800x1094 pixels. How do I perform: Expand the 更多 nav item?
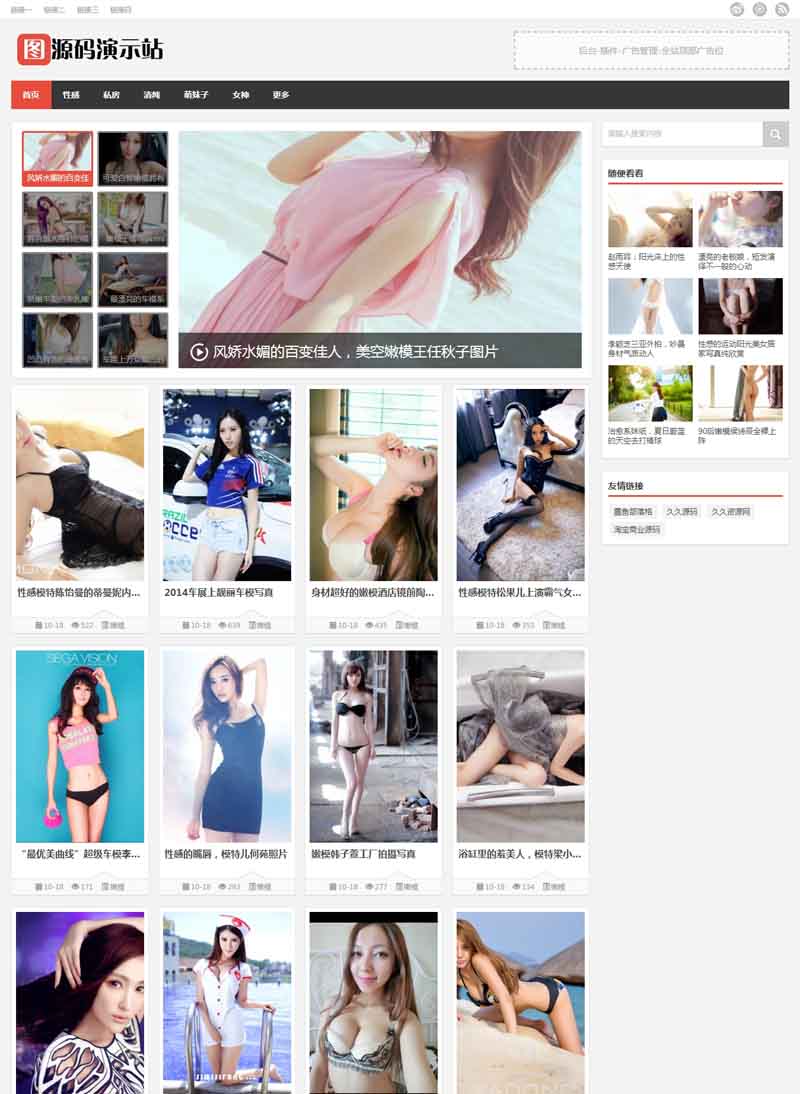(x=281, y=95)
